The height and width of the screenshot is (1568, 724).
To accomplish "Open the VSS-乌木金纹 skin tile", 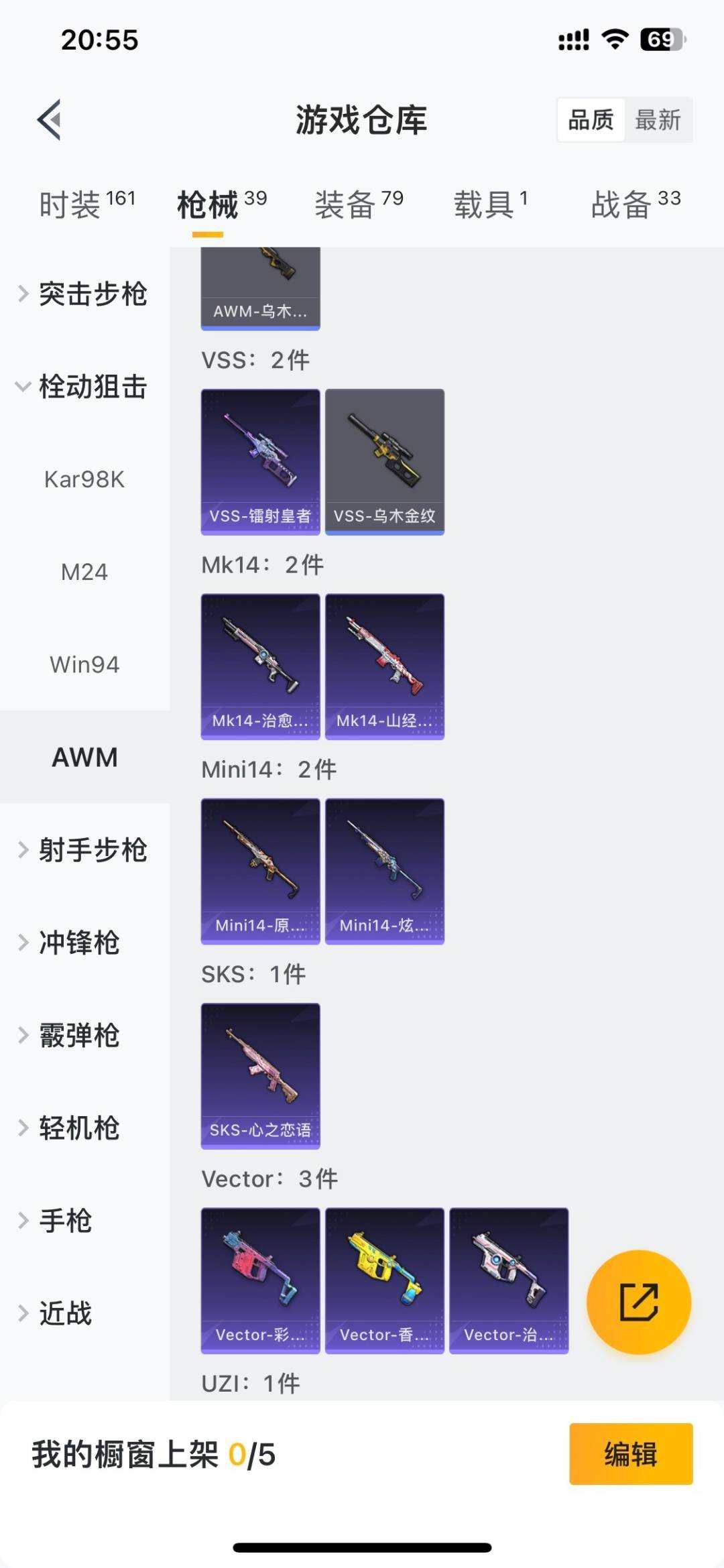I will (385, 462).
